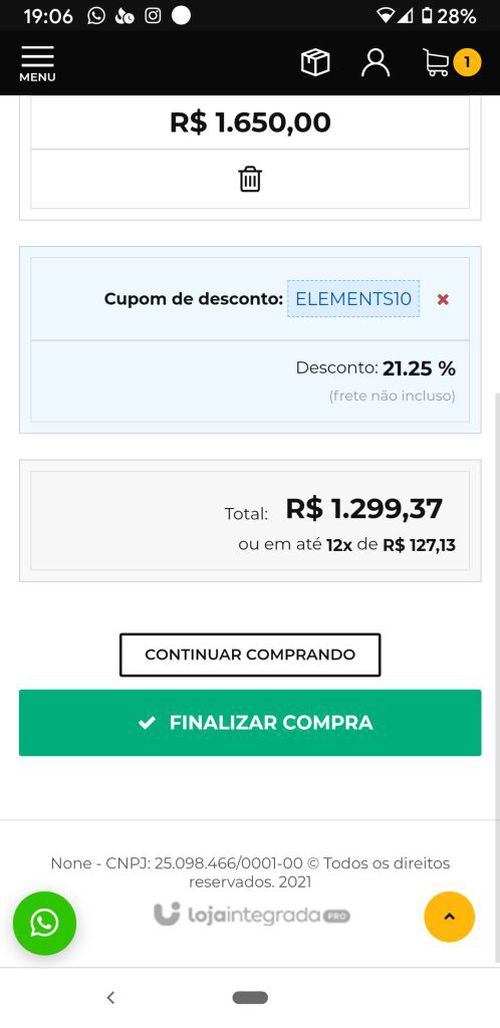
Task: Open the orders package icon
Action: 315,63
